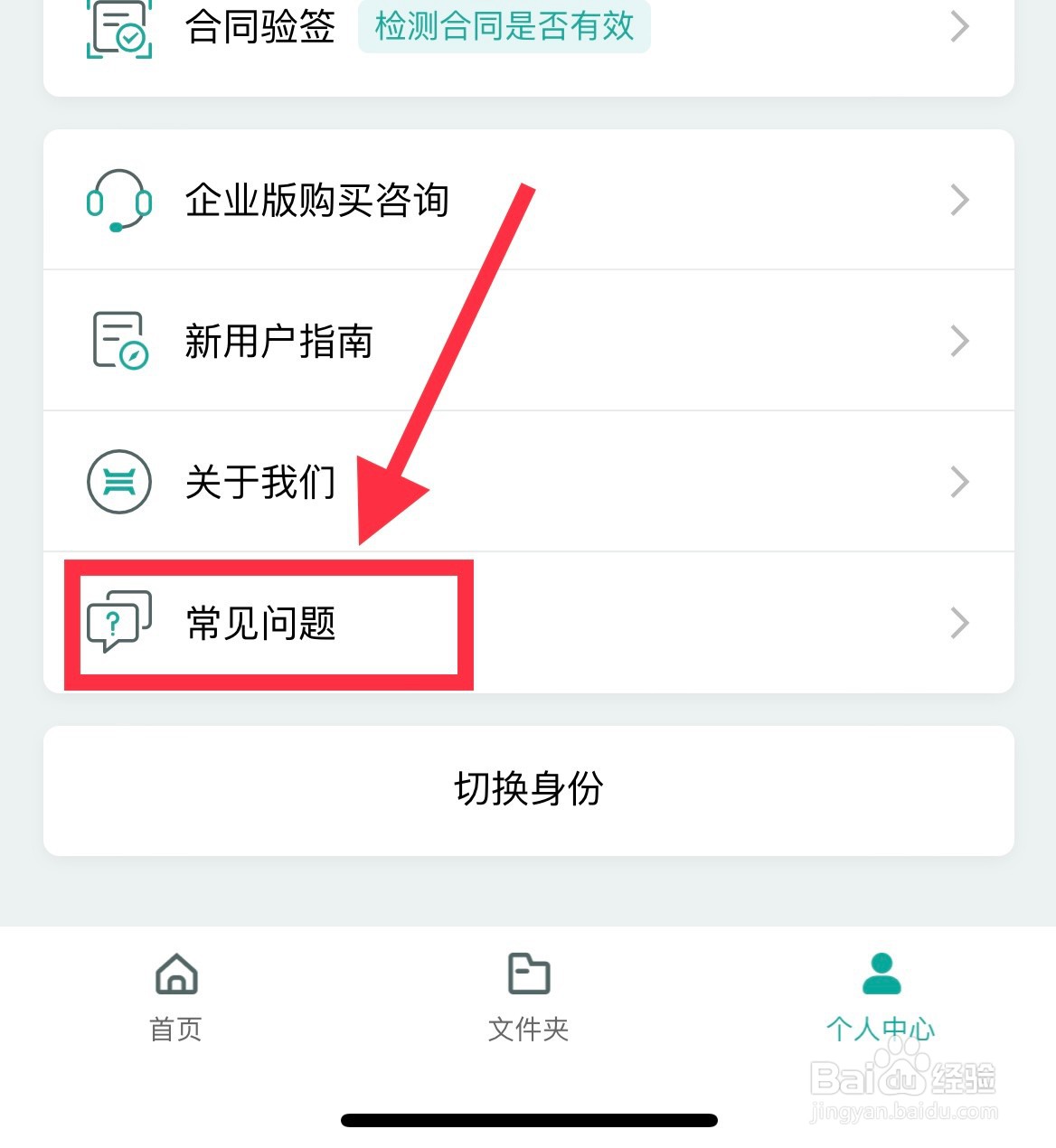This screenshot has height=1148, width=1056.
Task: Click the question-mark chat bubble icon
Action: coord(118,622)
